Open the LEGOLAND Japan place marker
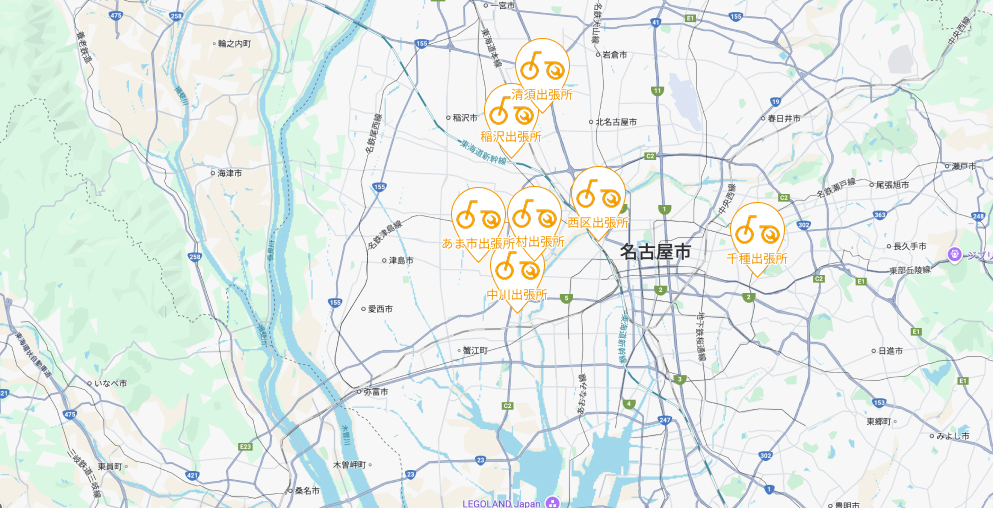 (551, 502)
